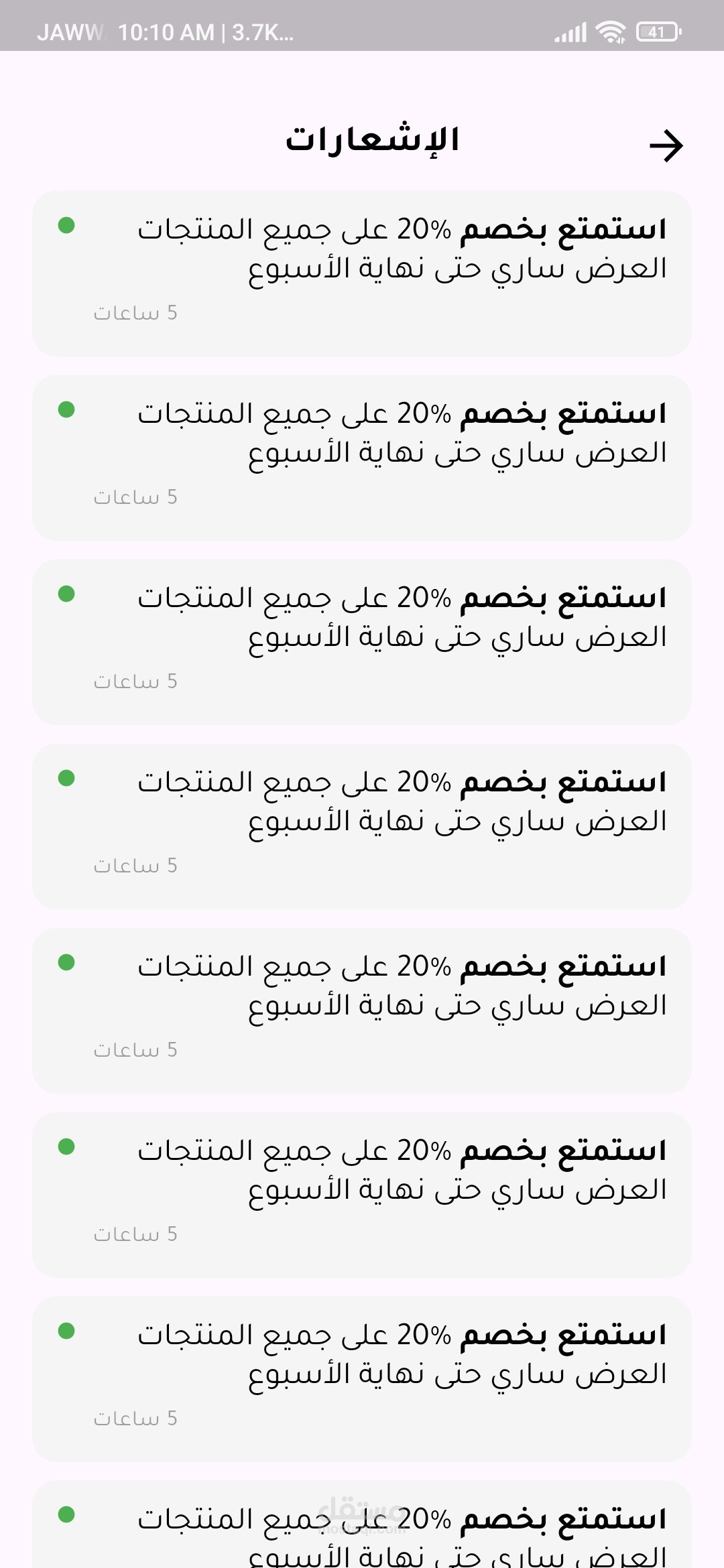This screenshot has width=724, height=1568.
Task: Open the second 20% discount notification card
Action: pos(362,458)
